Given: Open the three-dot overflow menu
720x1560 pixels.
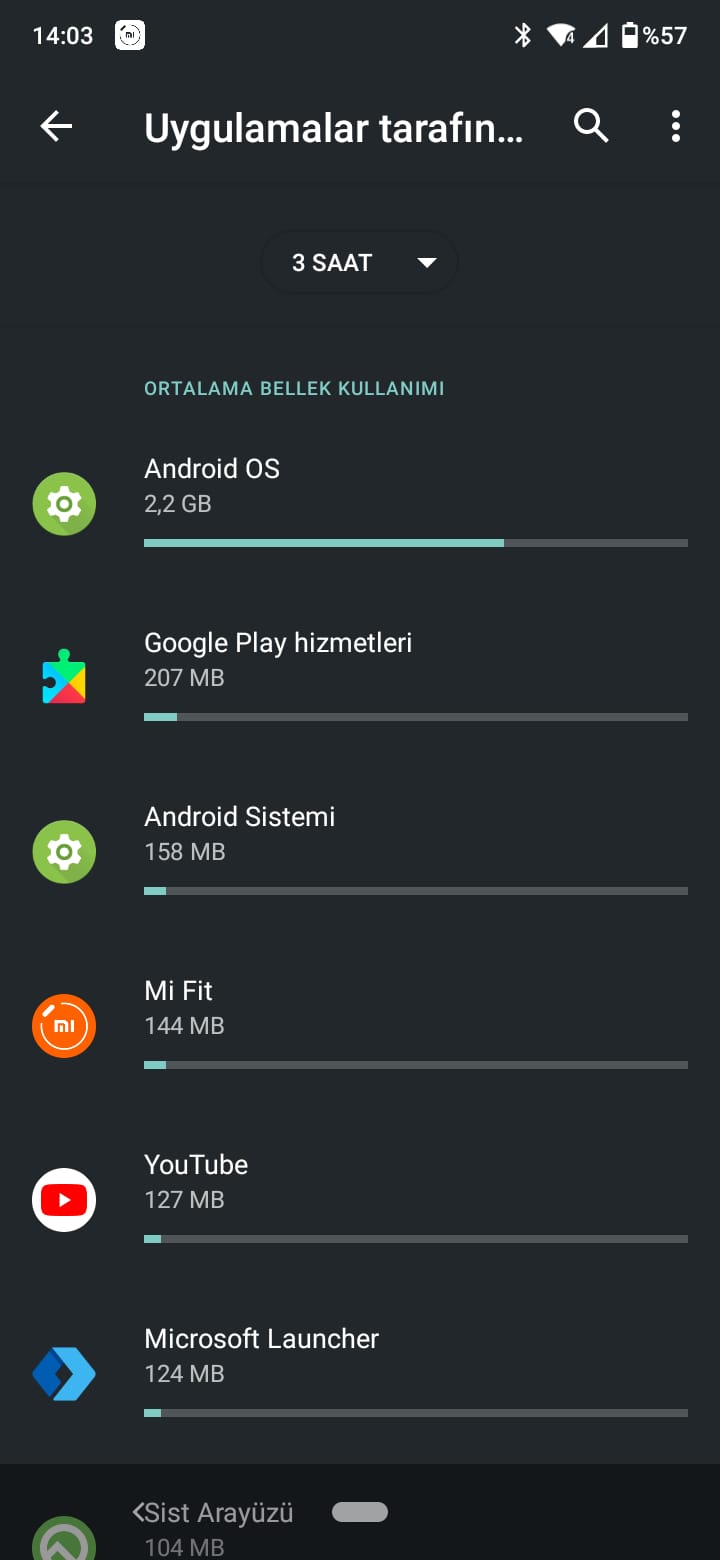Looking at the screenshot, I should 676,126.
